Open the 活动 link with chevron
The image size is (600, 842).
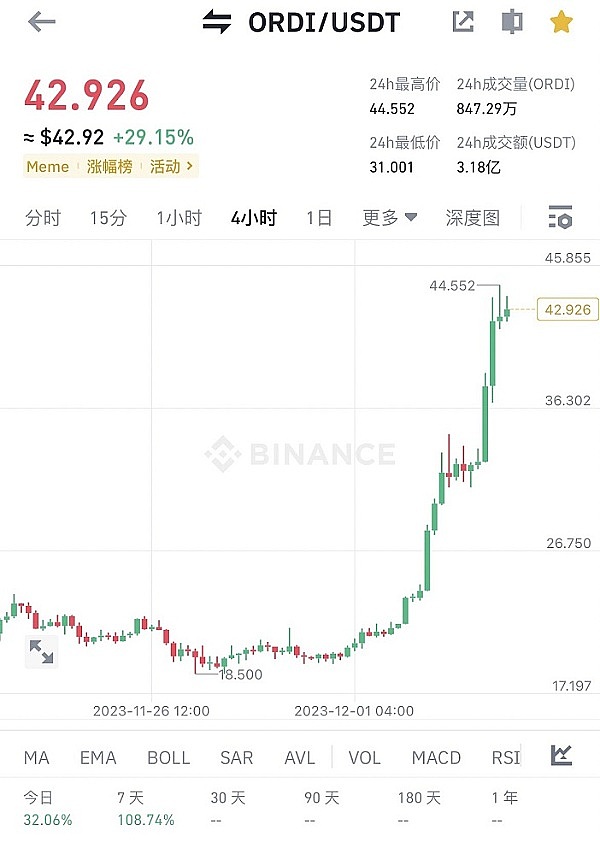[x=172, y=166]
